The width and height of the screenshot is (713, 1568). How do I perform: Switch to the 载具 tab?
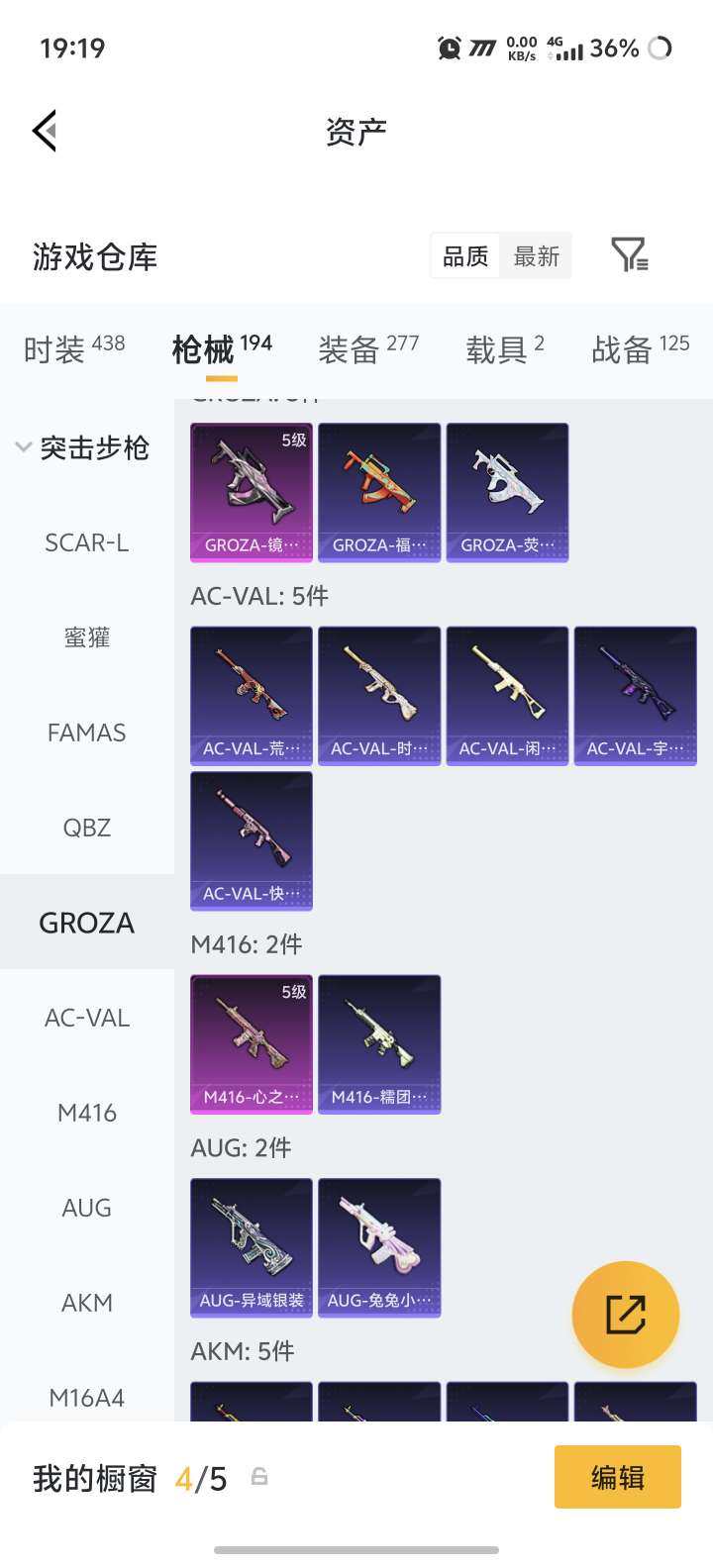click(505, 348)
